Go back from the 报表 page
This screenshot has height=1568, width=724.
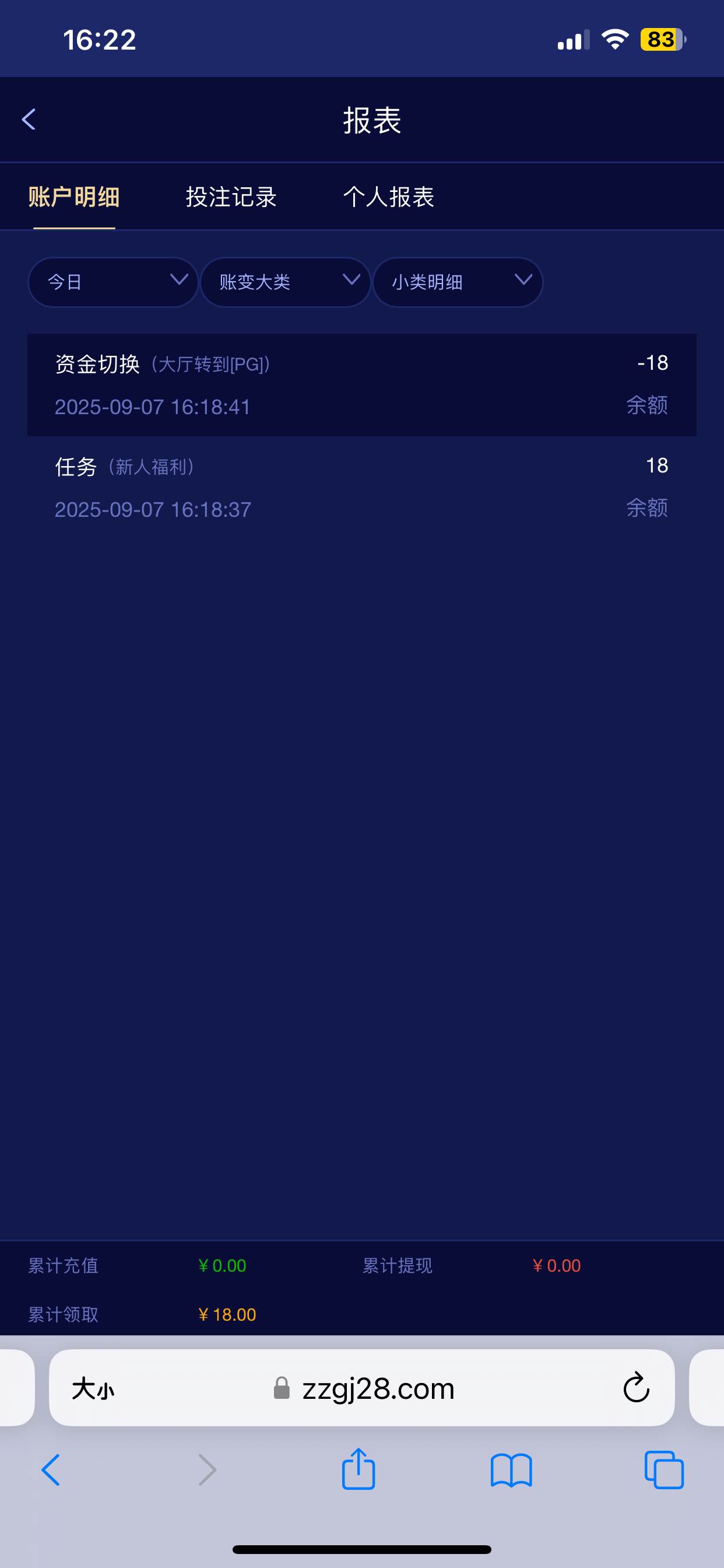(29, 120)
